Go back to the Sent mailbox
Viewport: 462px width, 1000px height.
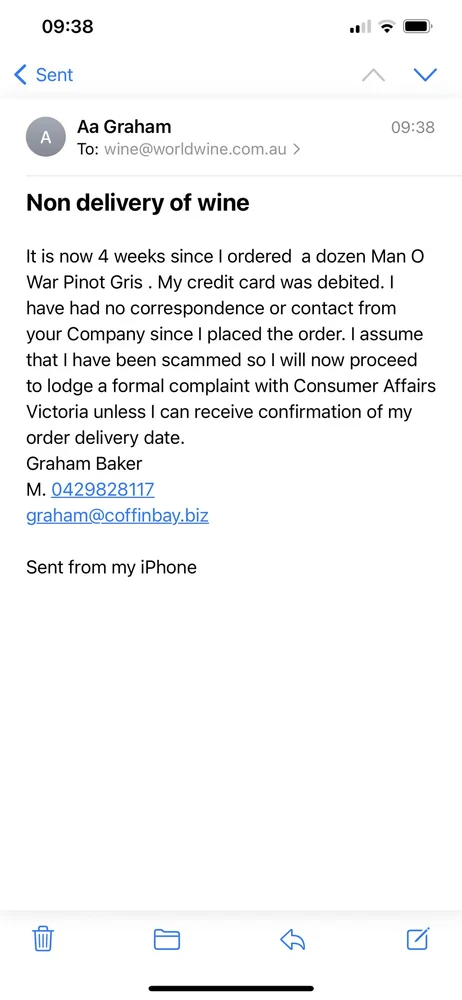coord(43,75)
